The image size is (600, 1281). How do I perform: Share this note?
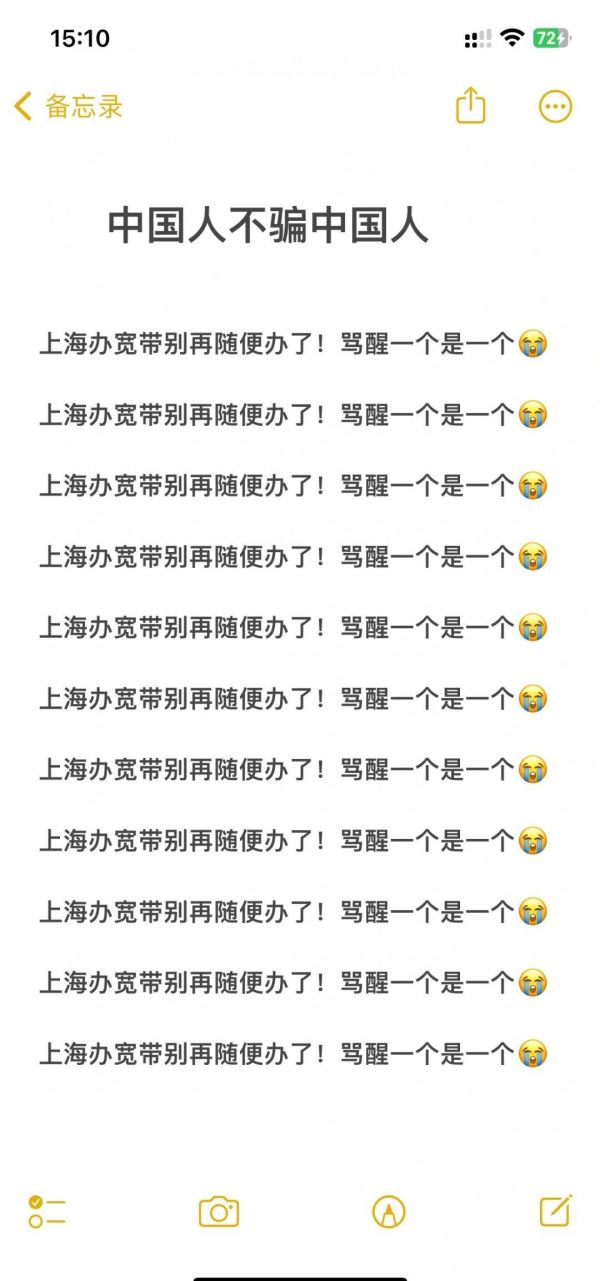point(470,106)
